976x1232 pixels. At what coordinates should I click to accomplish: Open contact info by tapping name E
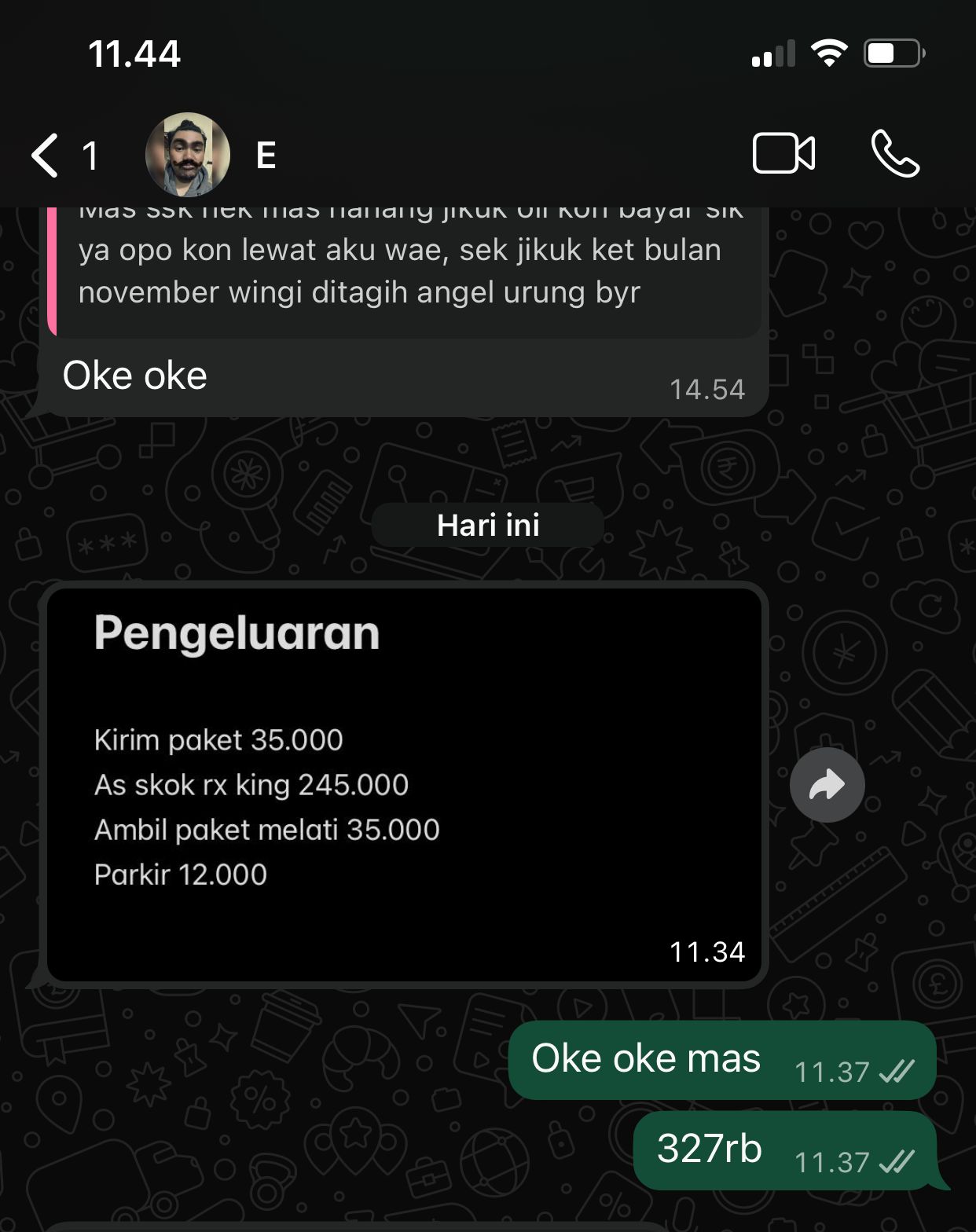pyautogui.click(x=266, y=155)
